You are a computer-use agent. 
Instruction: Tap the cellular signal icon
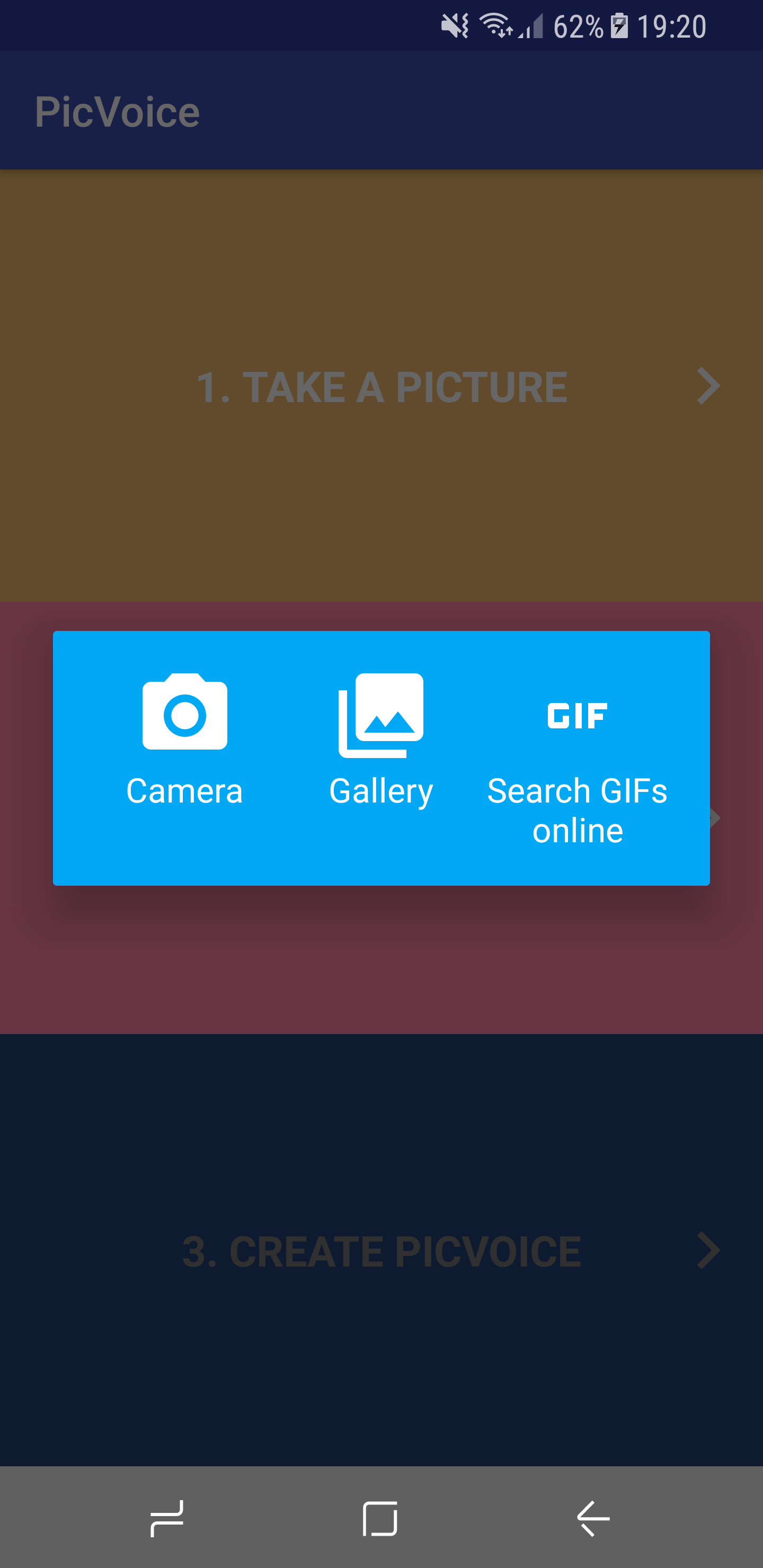533,25
